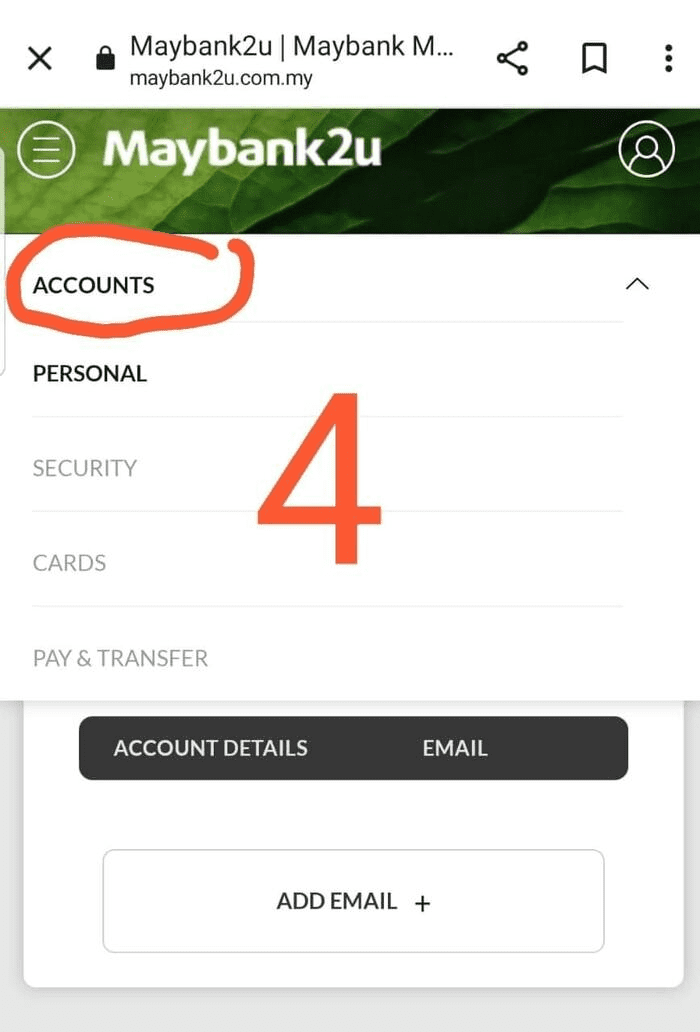Collapse the menu with the chevron
This screenshot has height=1032, width=700.
click(x=636, y=284)
